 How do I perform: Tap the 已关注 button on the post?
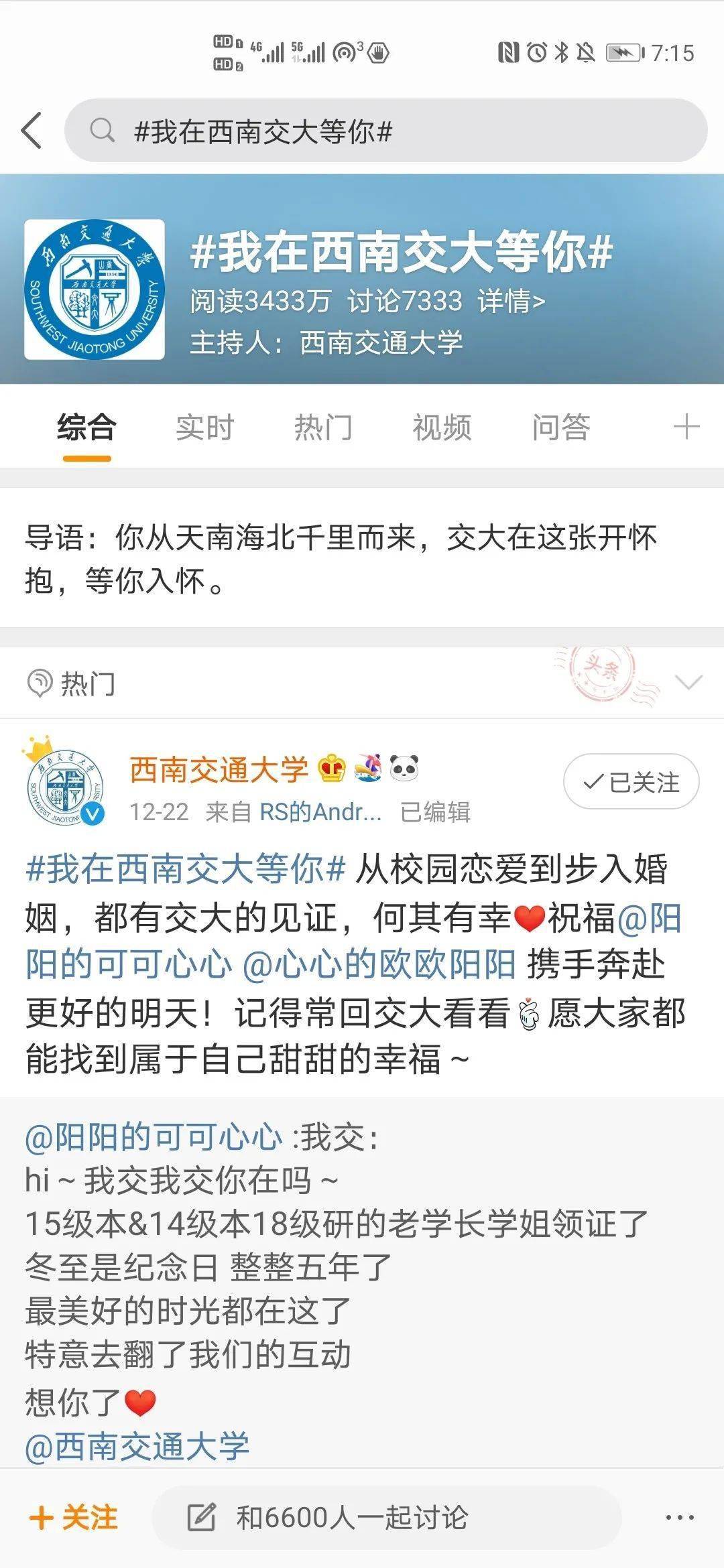tap(631, 781)
